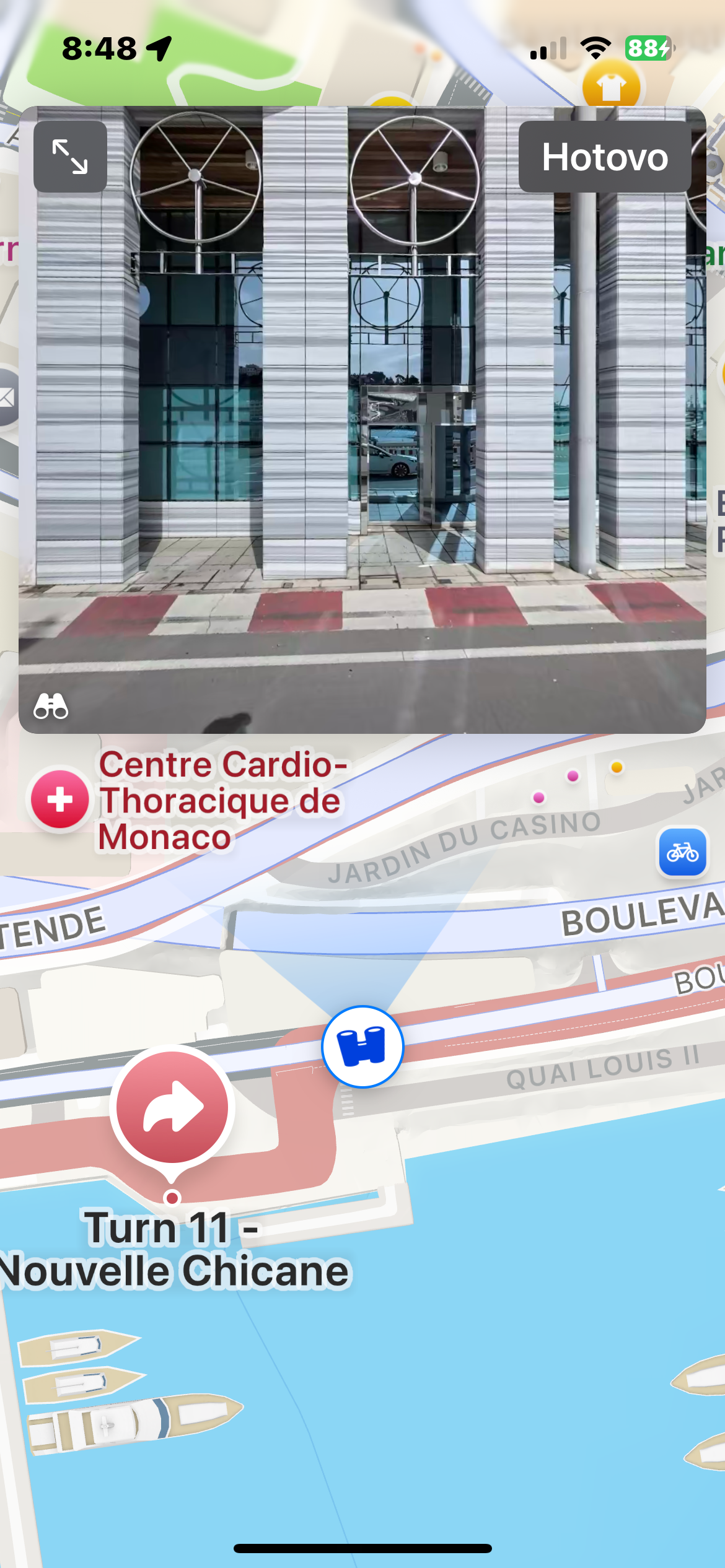The image size is (725, 1568).
Task: Tap the binoculars Look Around position marker
Action: (362, 1046)
